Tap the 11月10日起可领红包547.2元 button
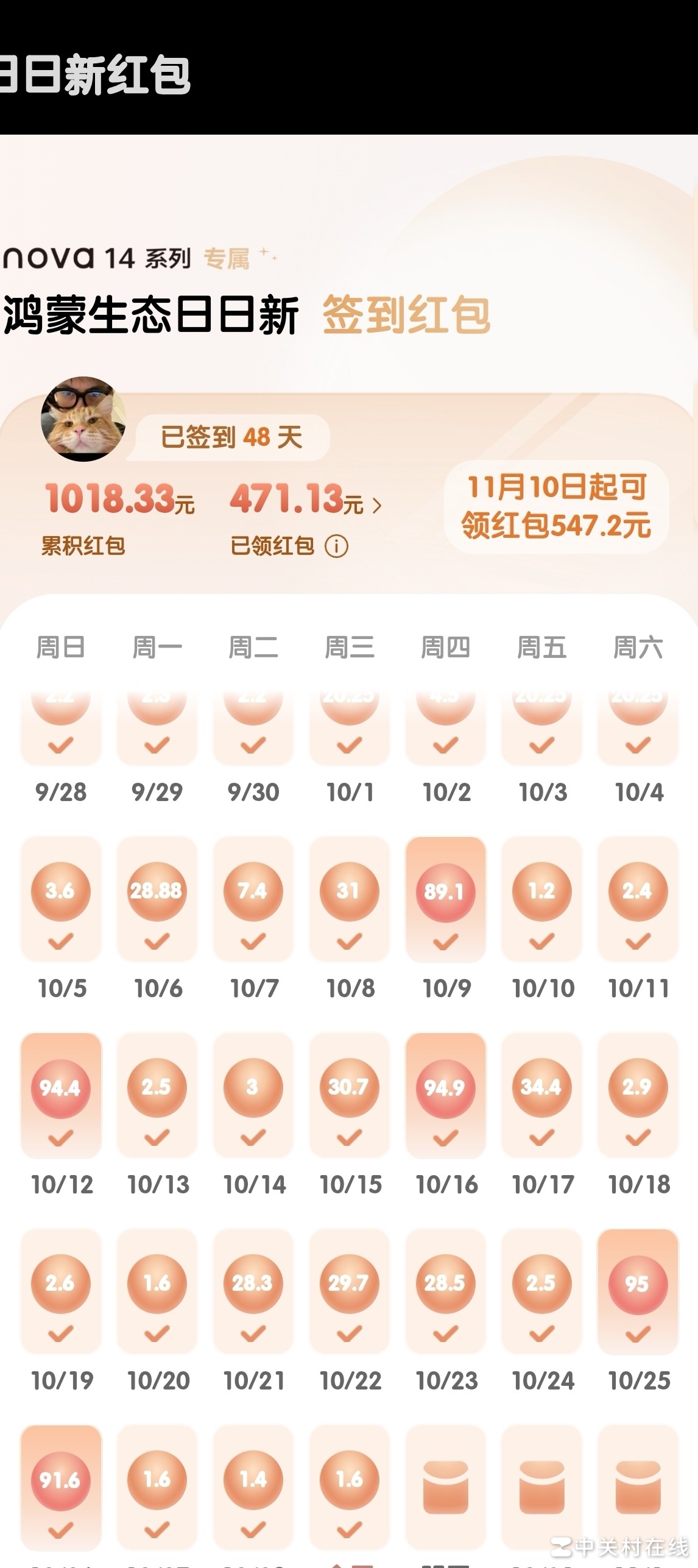 pyautogui.click(x=556, y=507)
